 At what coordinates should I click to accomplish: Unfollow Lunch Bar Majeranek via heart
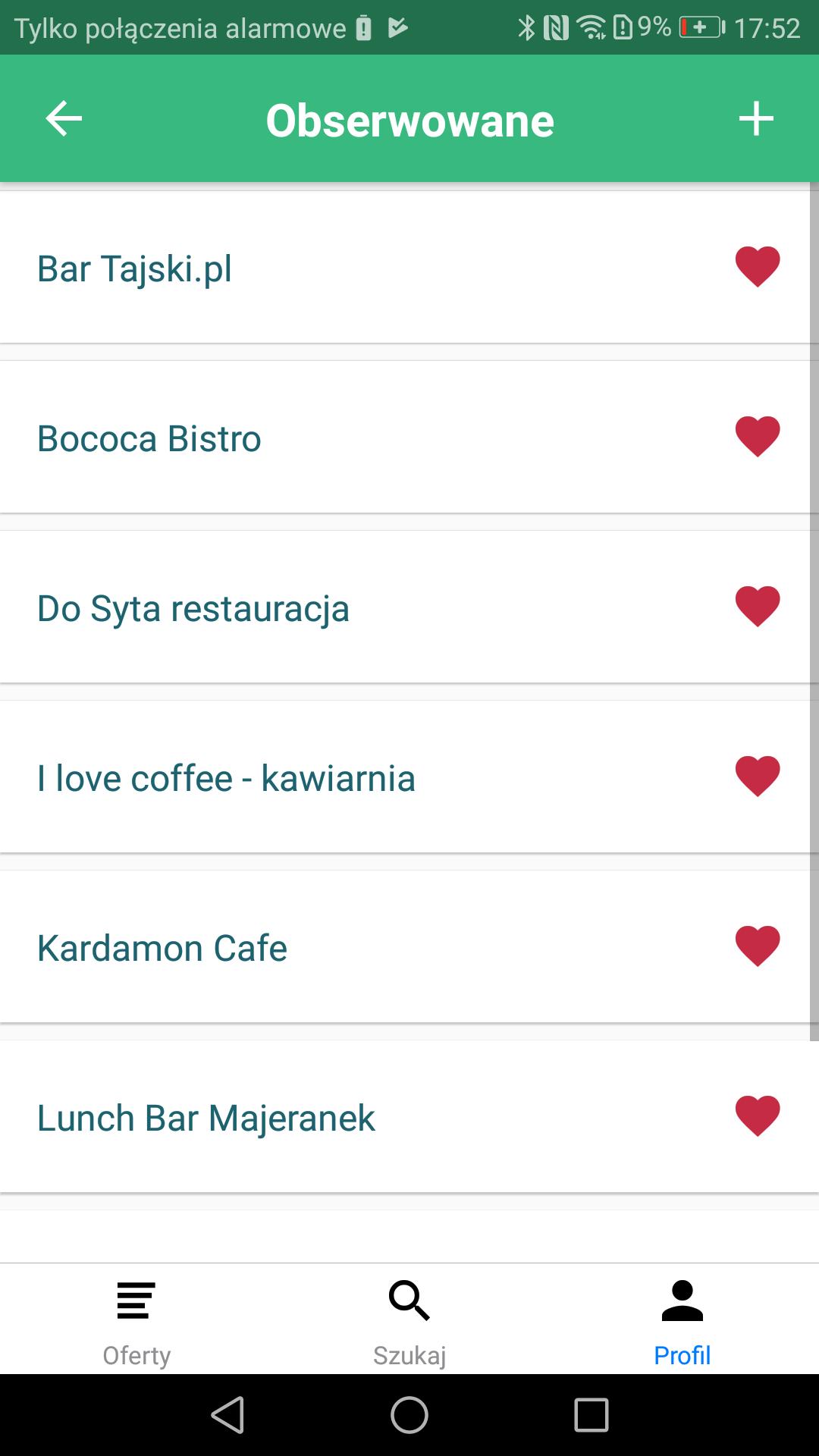coord(758,1116)
